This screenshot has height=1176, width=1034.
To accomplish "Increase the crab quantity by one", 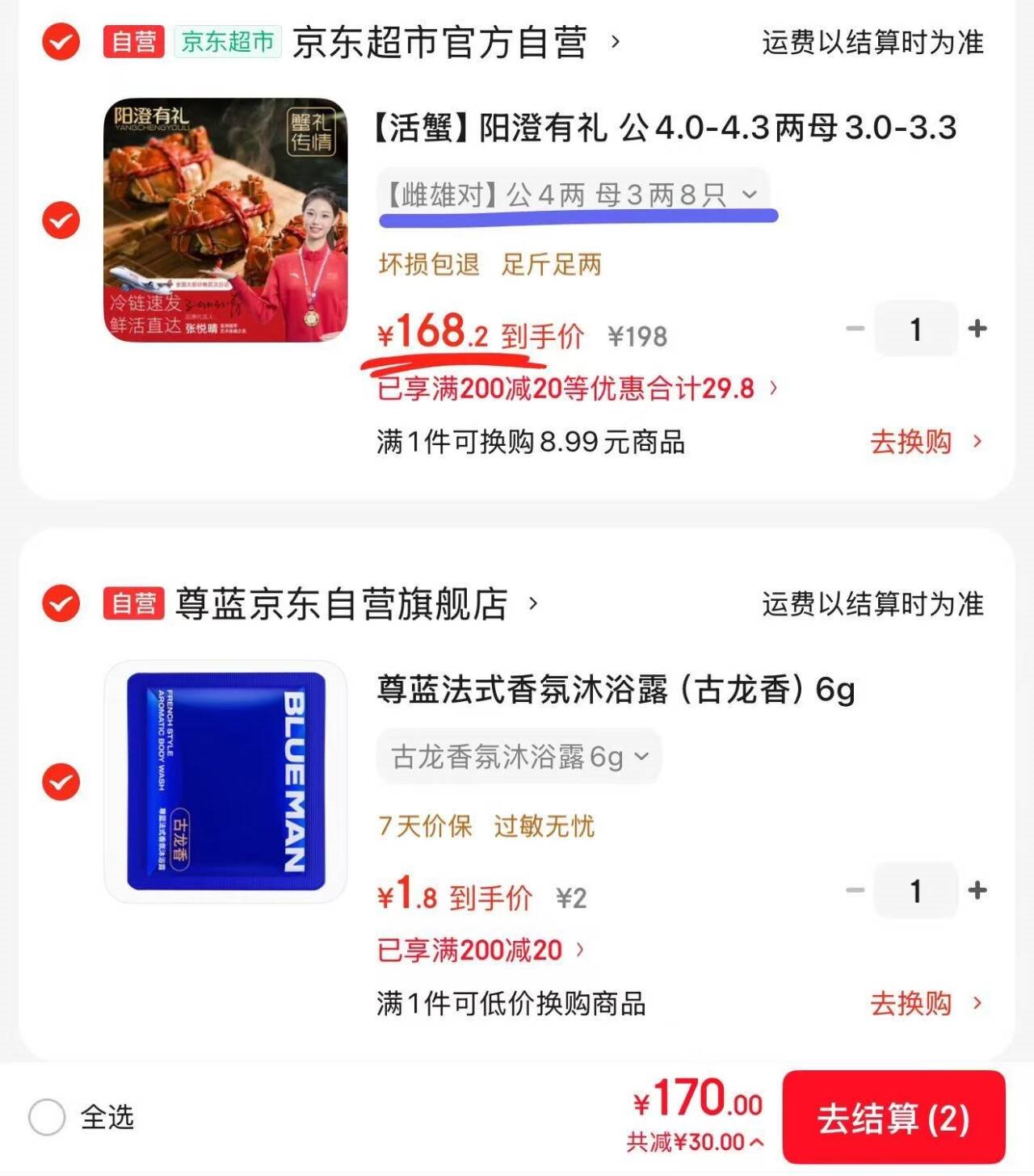I will [977, 329].
